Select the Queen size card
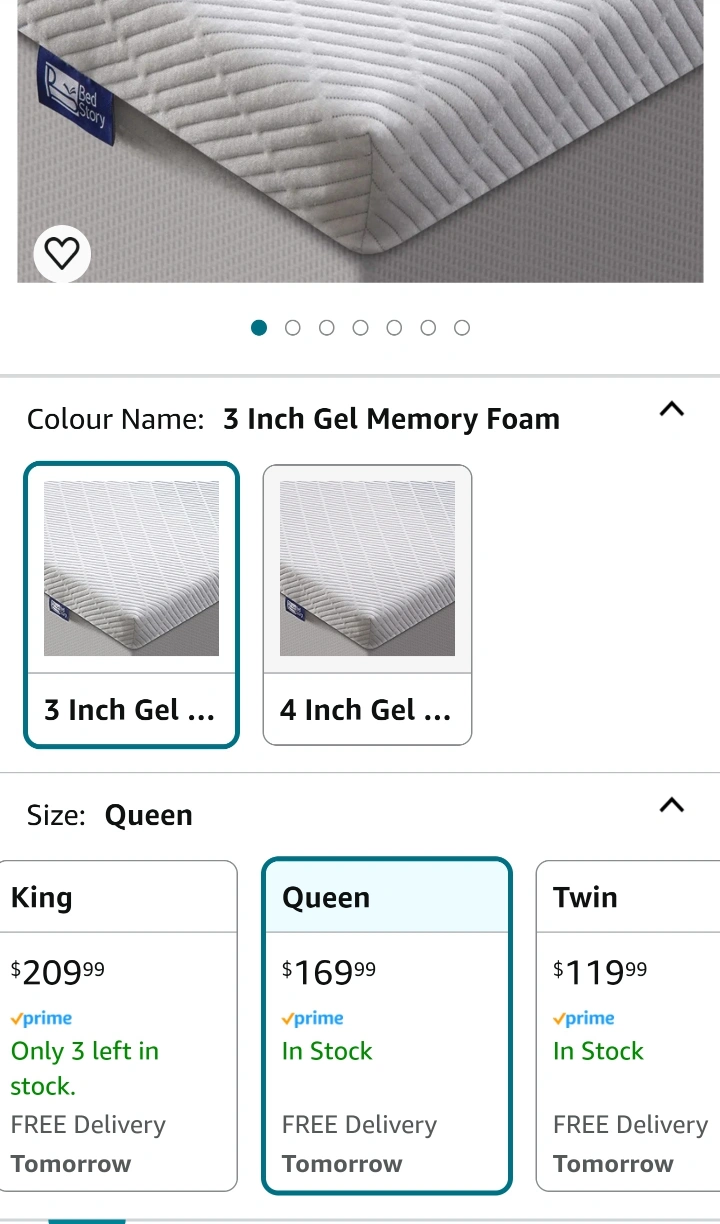This screenshot has height=1224, width=720. [x=386, y=1026]
